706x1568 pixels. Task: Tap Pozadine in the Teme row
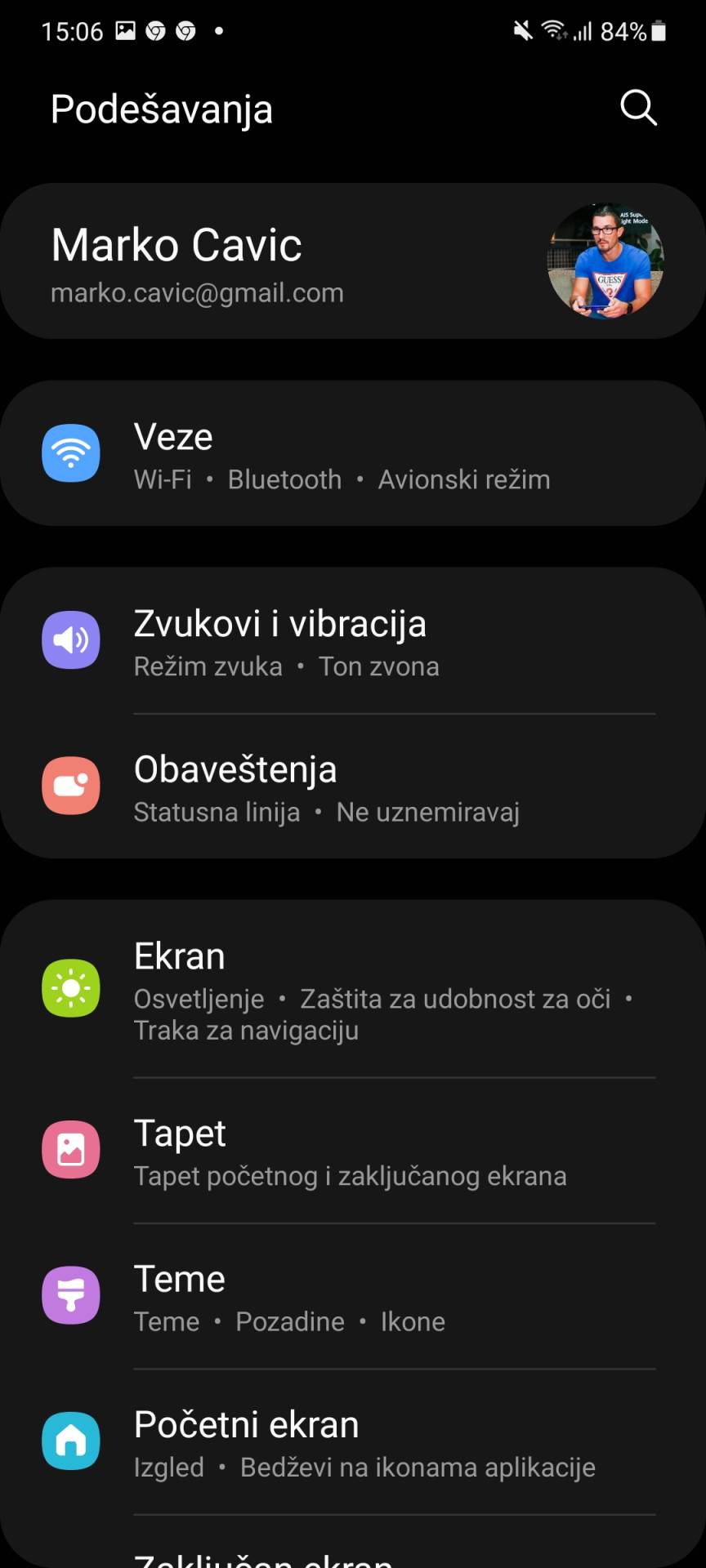(x=290, y=1321)
